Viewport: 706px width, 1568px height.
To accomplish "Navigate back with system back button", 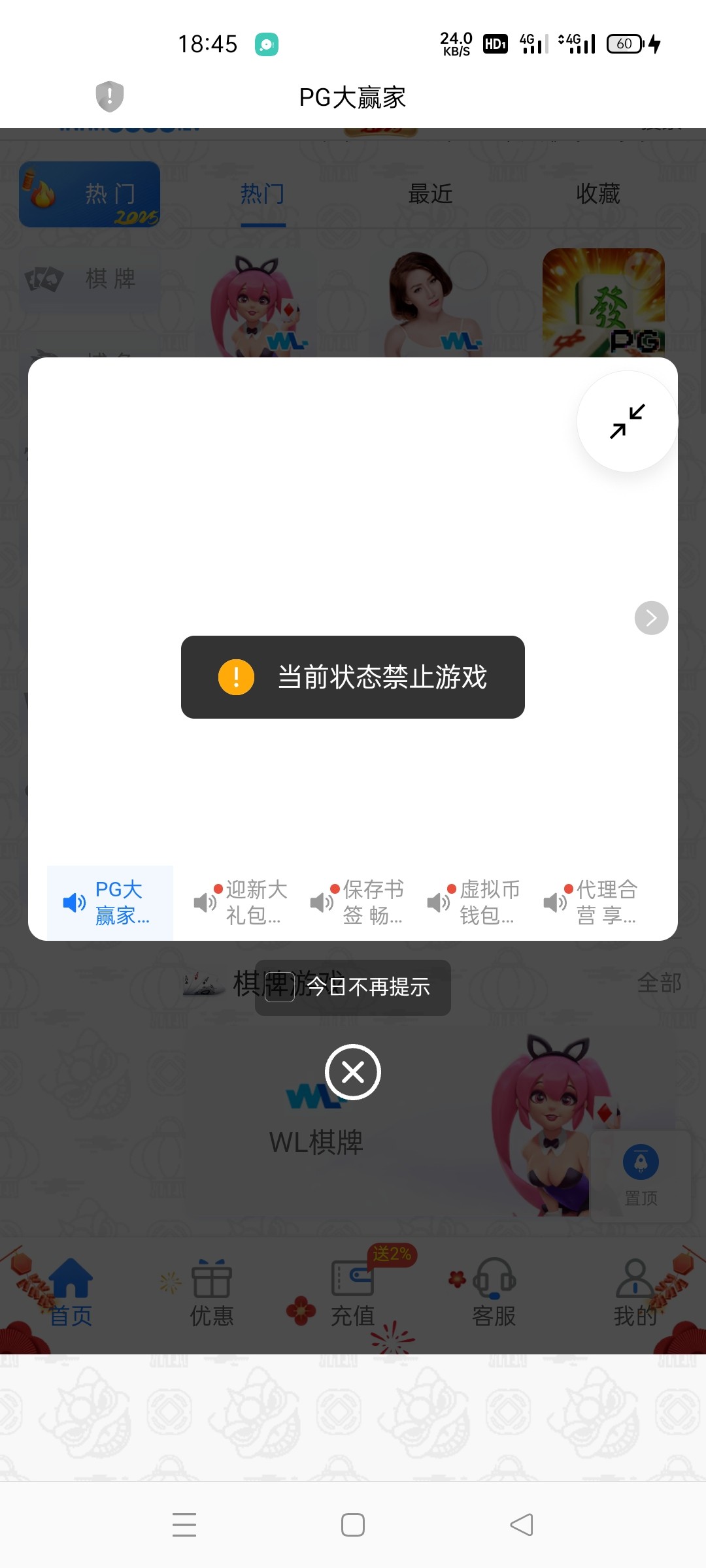I will click(x=521, y=1525).
